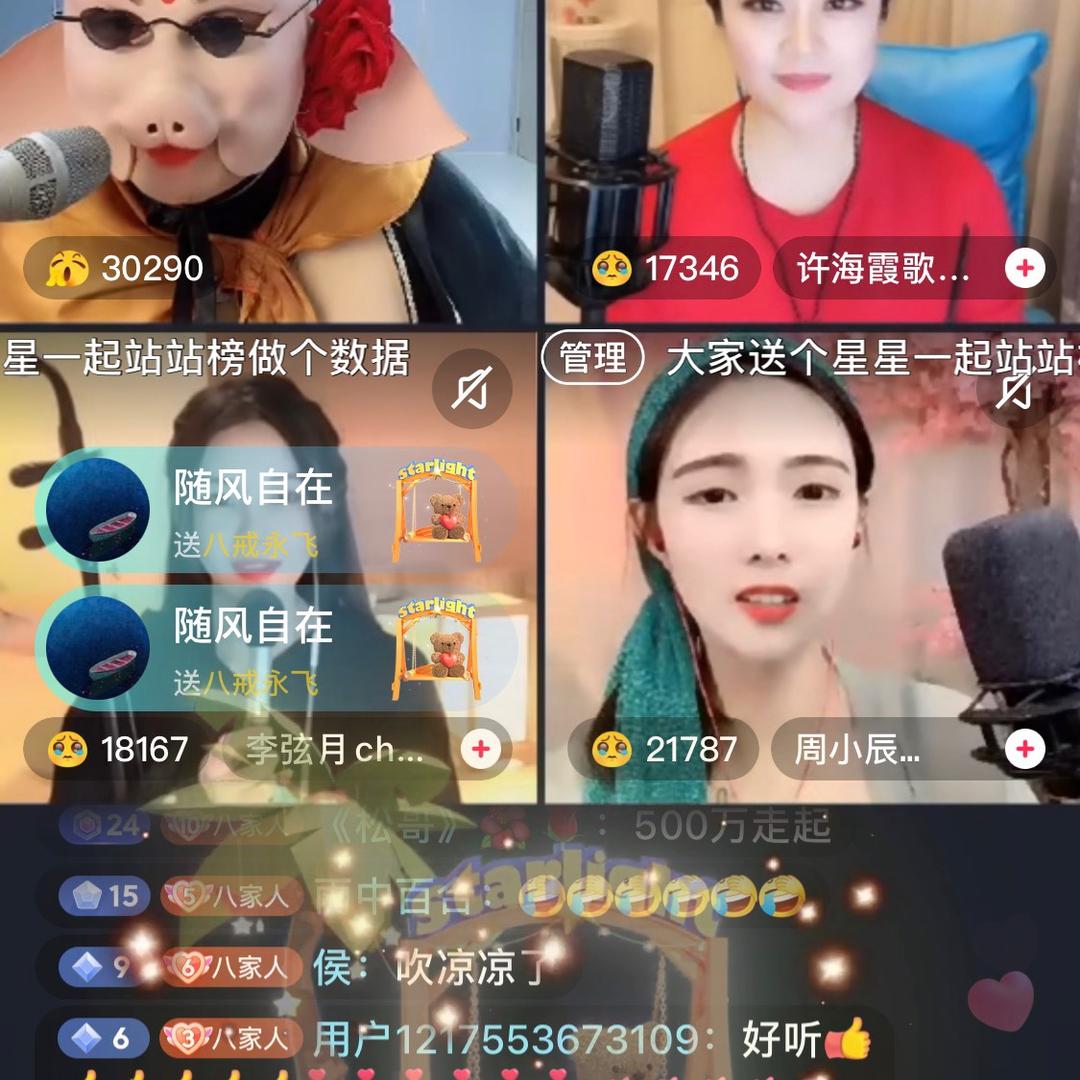Open 李弦月's profile name chip

pos(335,749)
